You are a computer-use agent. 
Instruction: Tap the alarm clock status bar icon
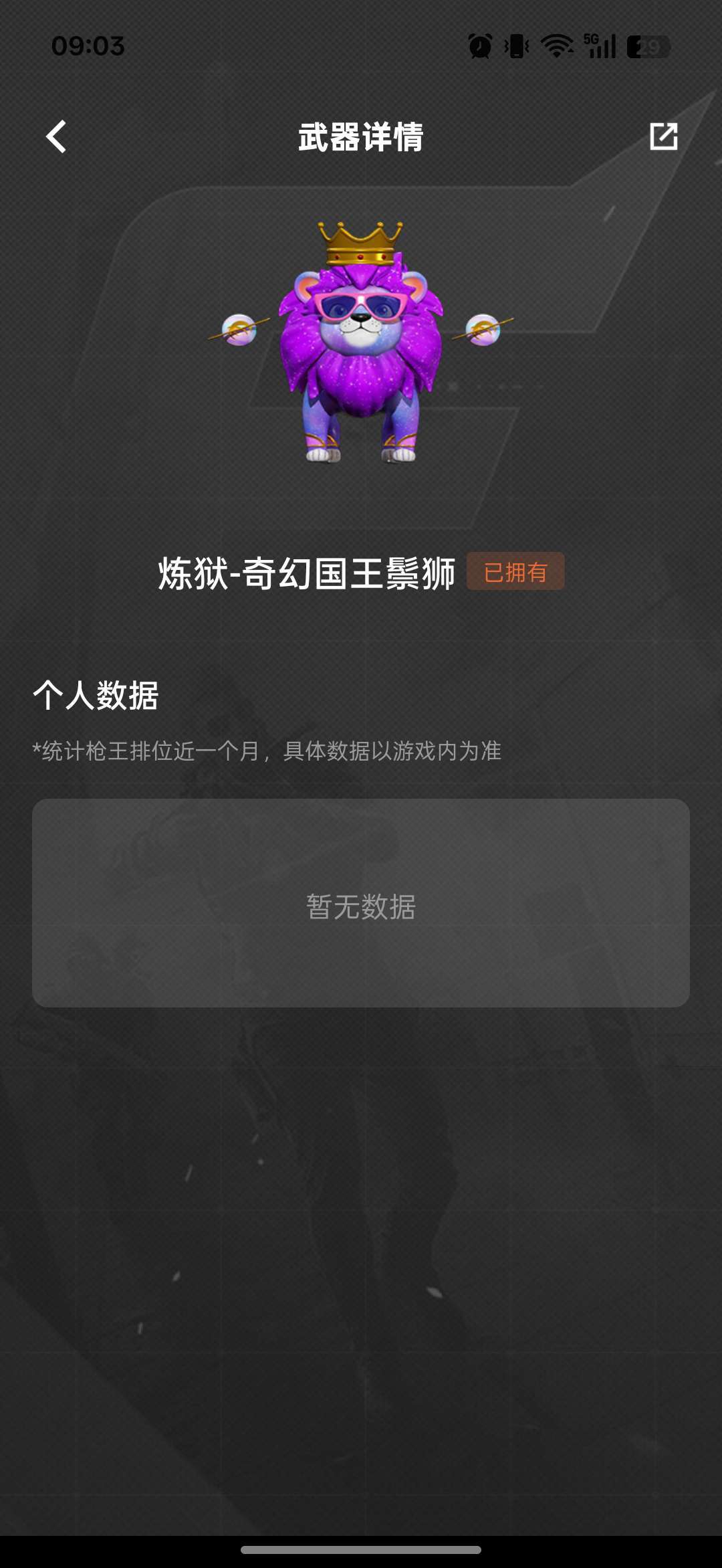[479, 47]
